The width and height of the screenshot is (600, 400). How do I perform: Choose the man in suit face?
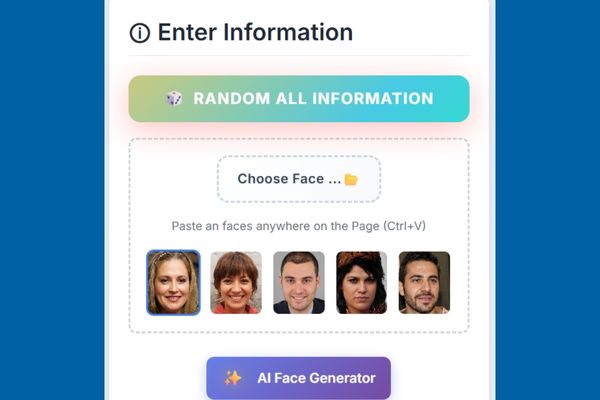[x=299, y=282]
